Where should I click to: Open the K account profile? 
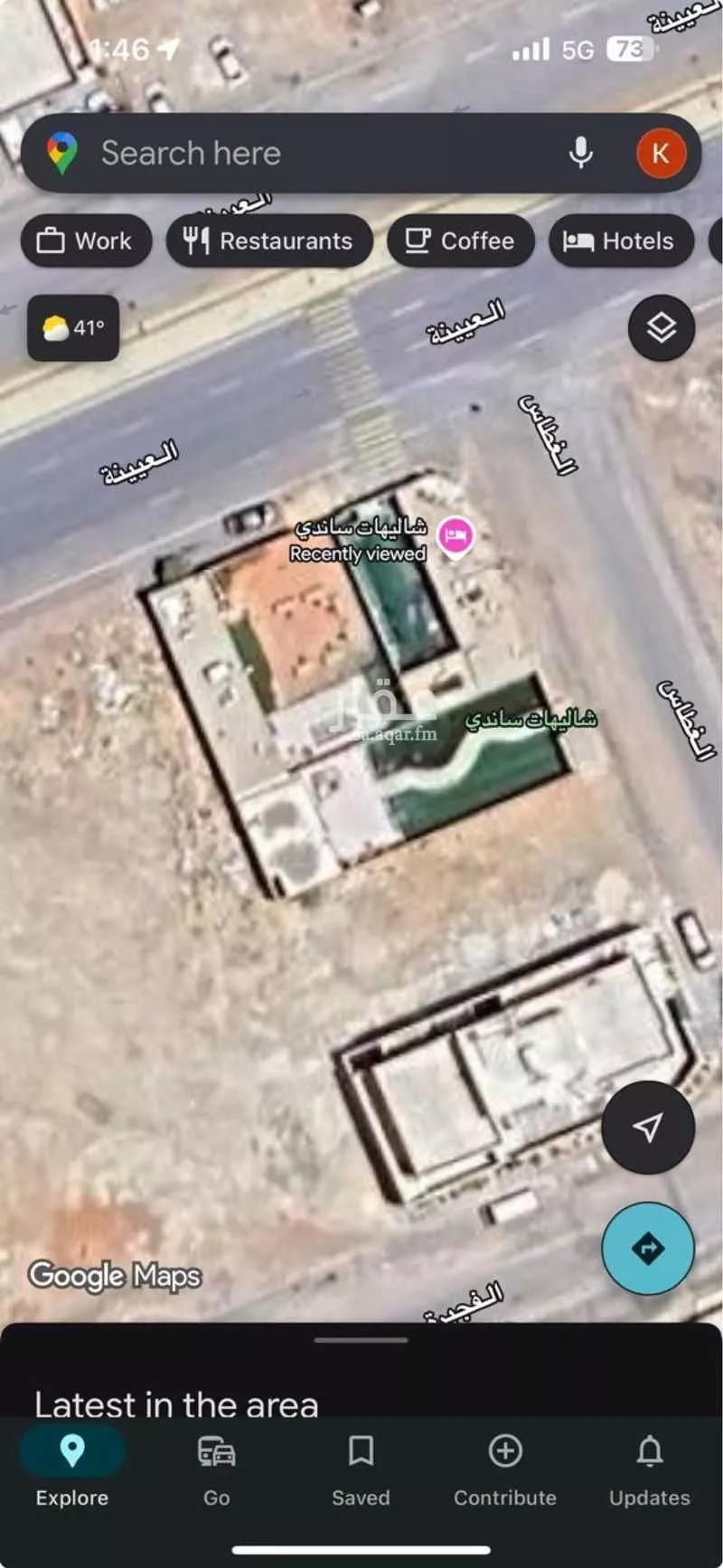pyautogui.click(x=661, y=153)
